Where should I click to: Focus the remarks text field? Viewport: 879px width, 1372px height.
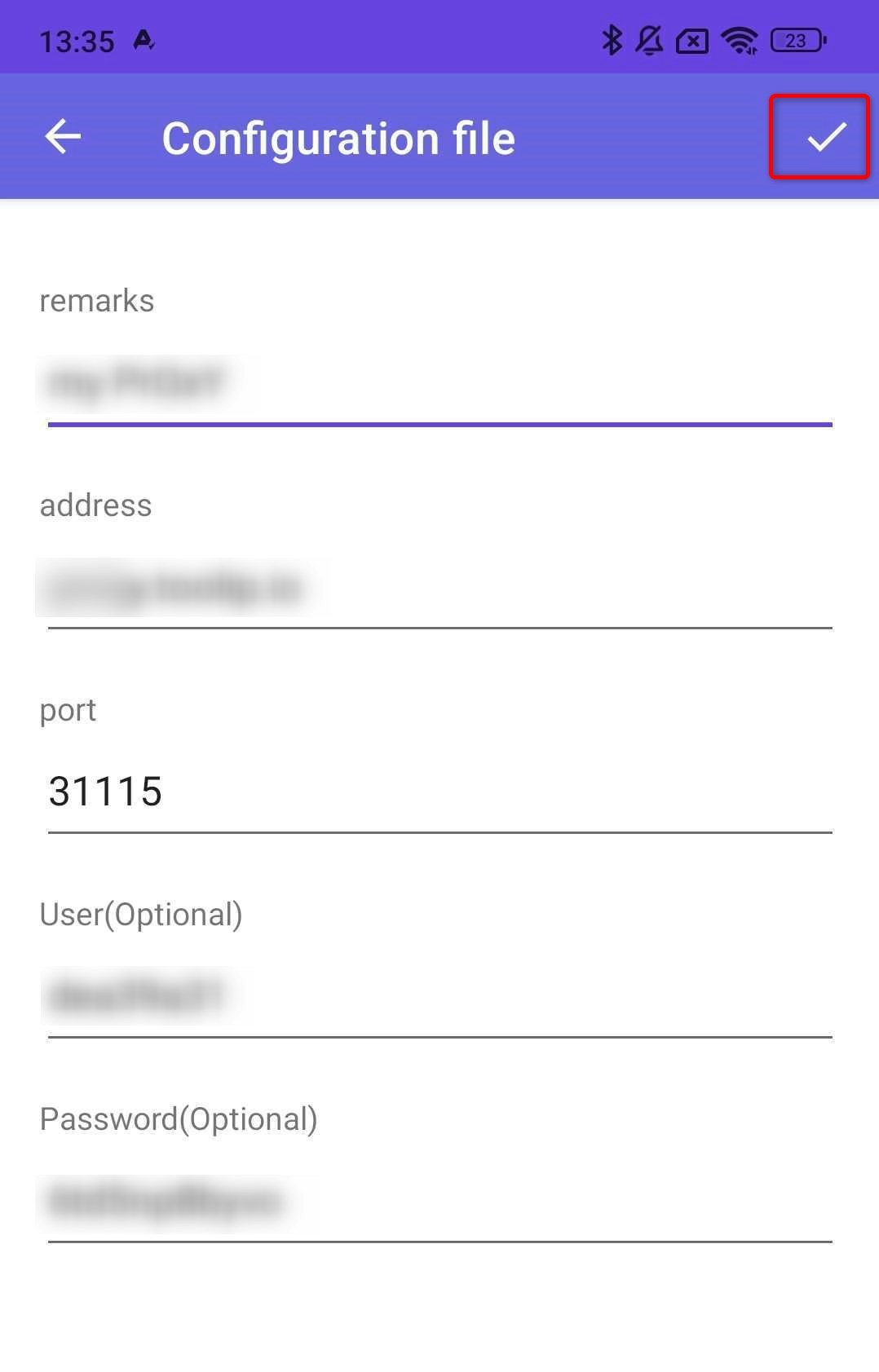(439, 383)
